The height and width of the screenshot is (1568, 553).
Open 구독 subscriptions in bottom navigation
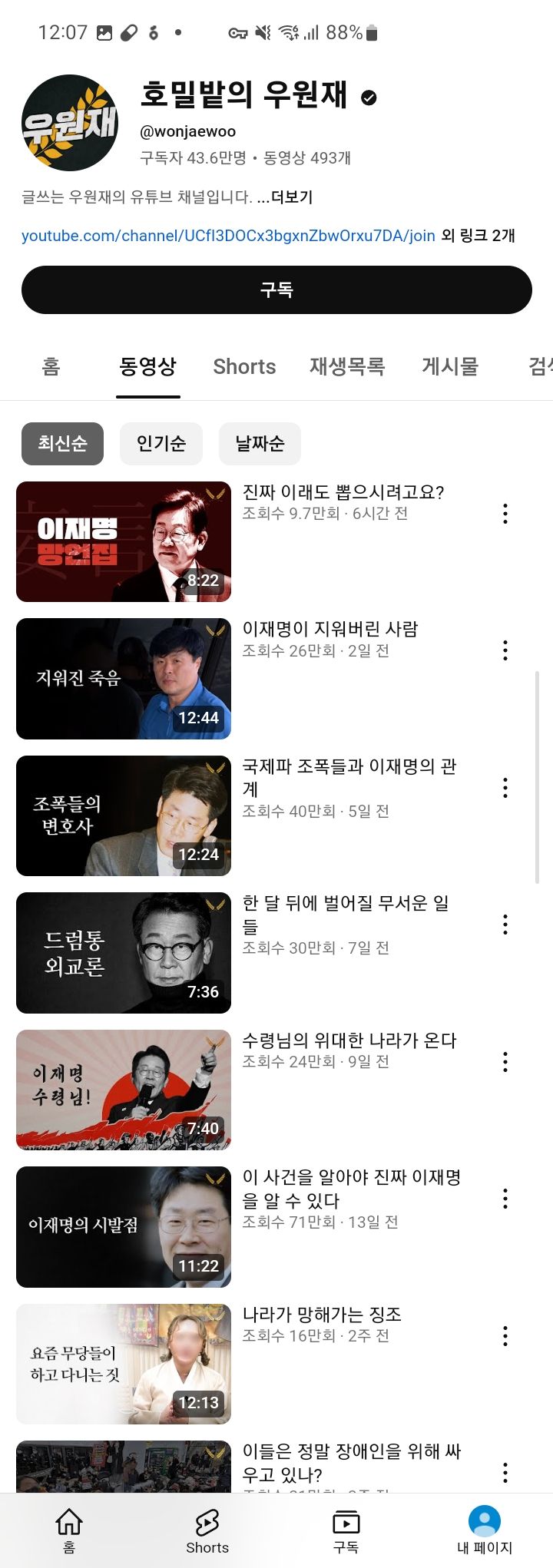coord(346,1531)
